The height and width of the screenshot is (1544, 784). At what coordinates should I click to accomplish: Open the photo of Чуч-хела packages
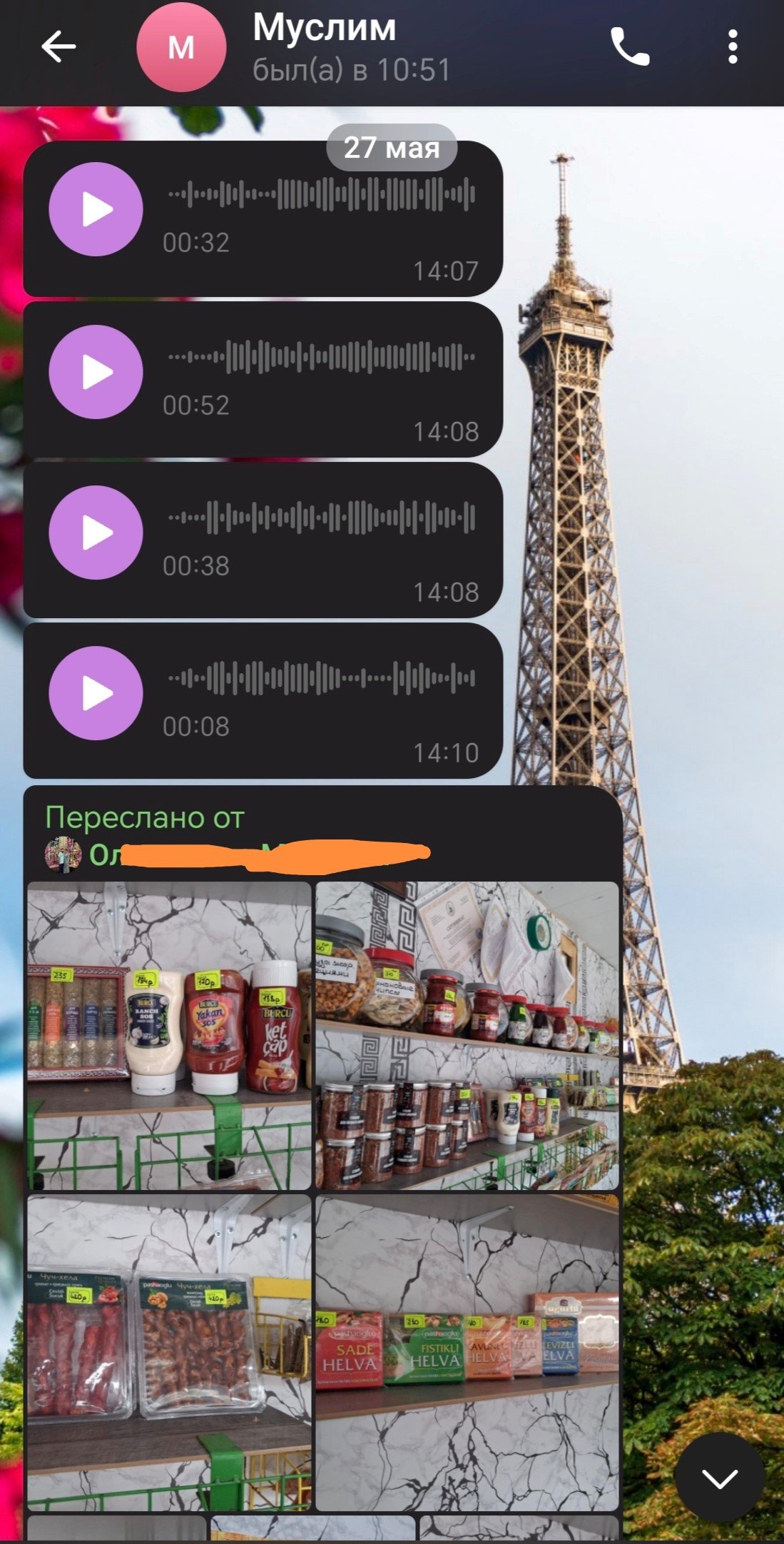[169, 1353]
